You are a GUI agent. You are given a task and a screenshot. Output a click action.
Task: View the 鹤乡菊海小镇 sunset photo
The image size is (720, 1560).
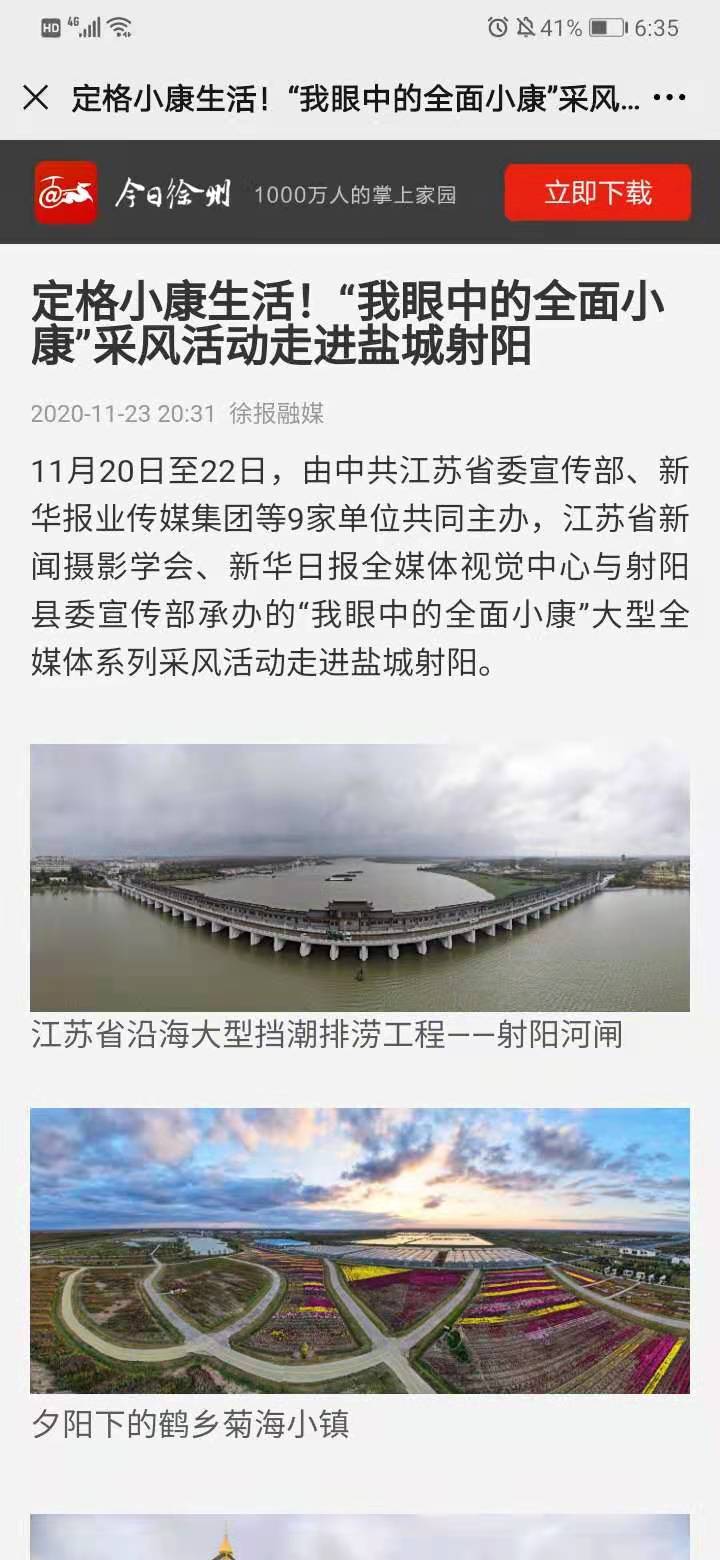(360, 1250)
